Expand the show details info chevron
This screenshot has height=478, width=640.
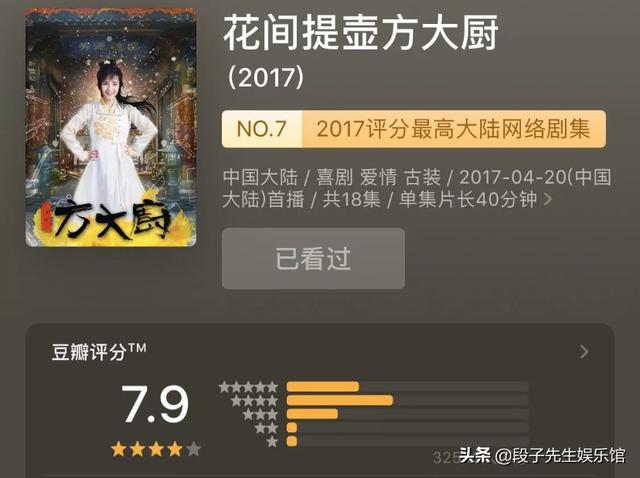[547, 201]
